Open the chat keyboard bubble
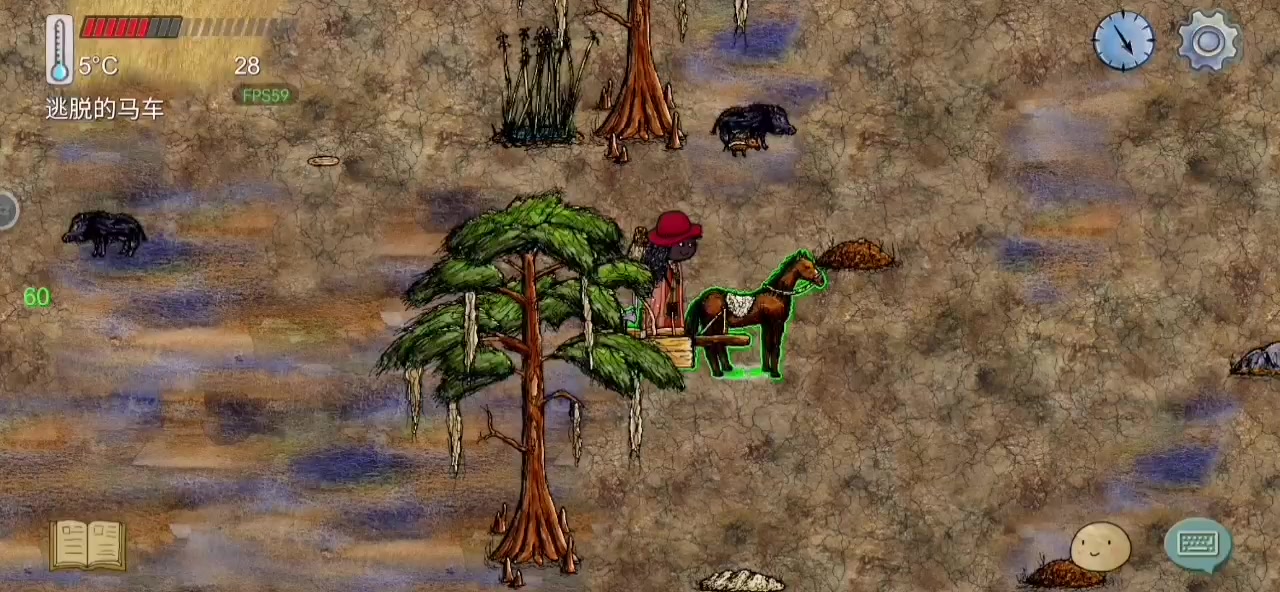Screen dimensions: 1280x592 tap(1198, 545)
